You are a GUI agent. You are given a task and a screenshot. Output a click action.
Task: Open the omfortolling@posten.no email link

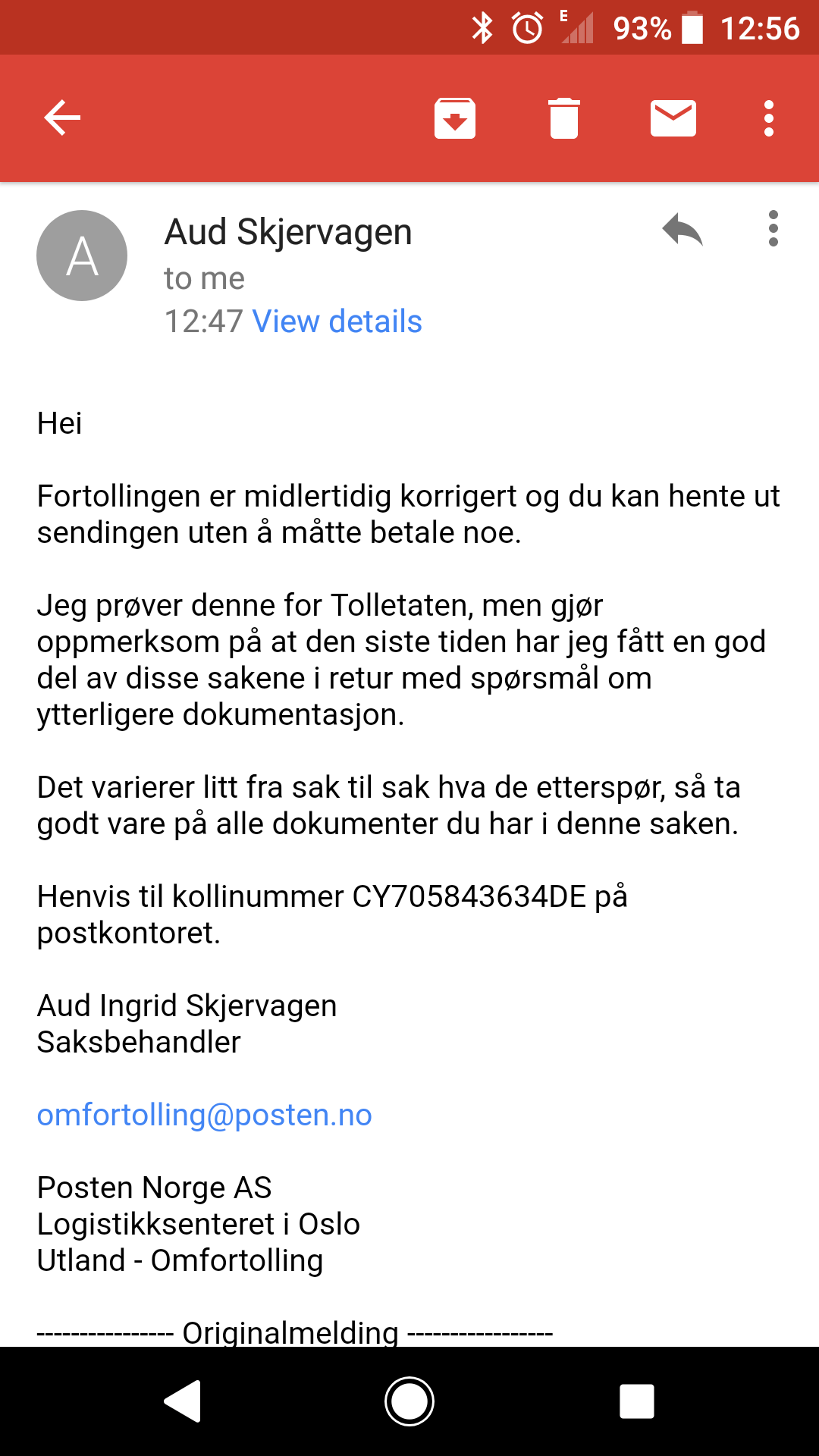[x=205, y=1115]
